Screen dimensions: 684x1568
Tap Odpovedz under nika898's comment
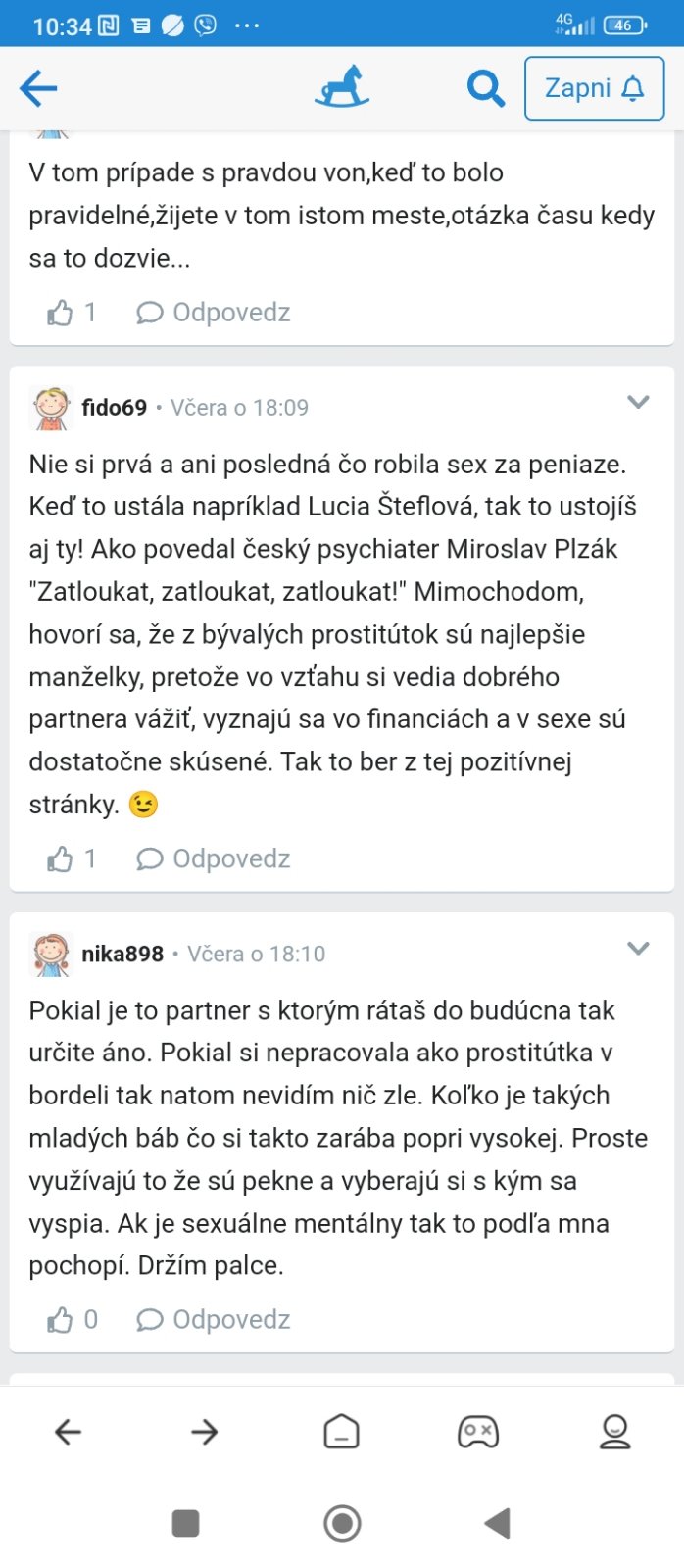pyautogui.click(x=214, y=1320)
